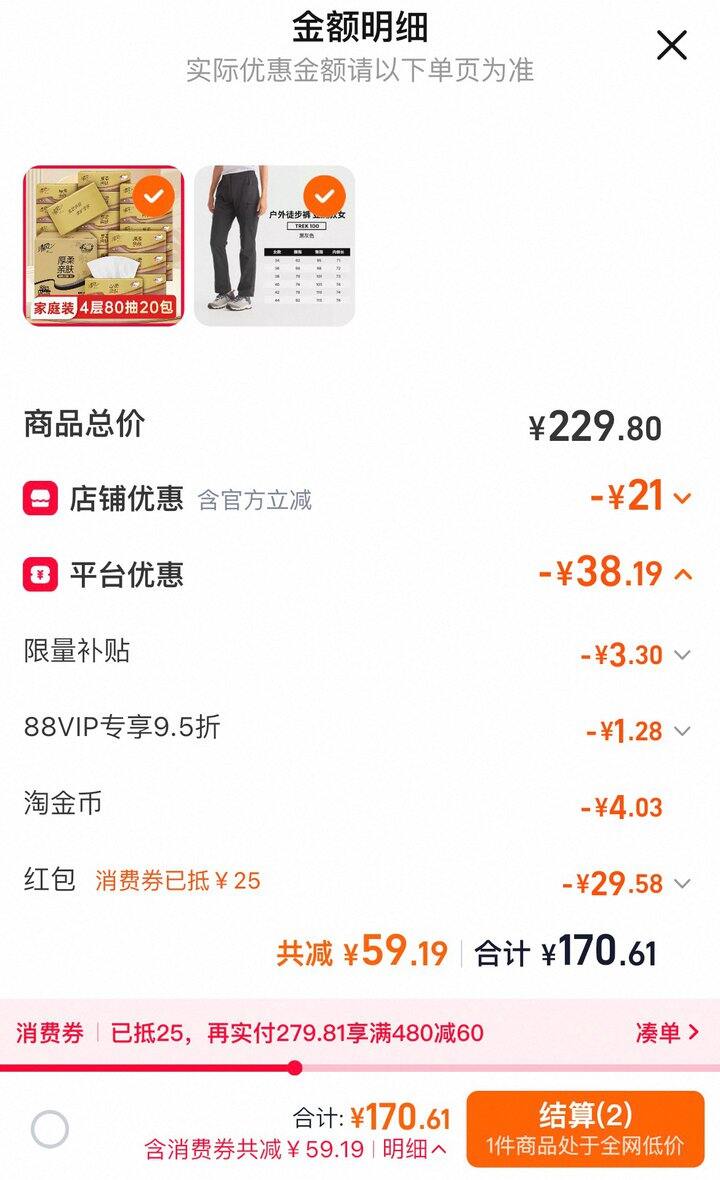
Task: Open the hiking pants product thumbnail
Action: tap(275, 245)
